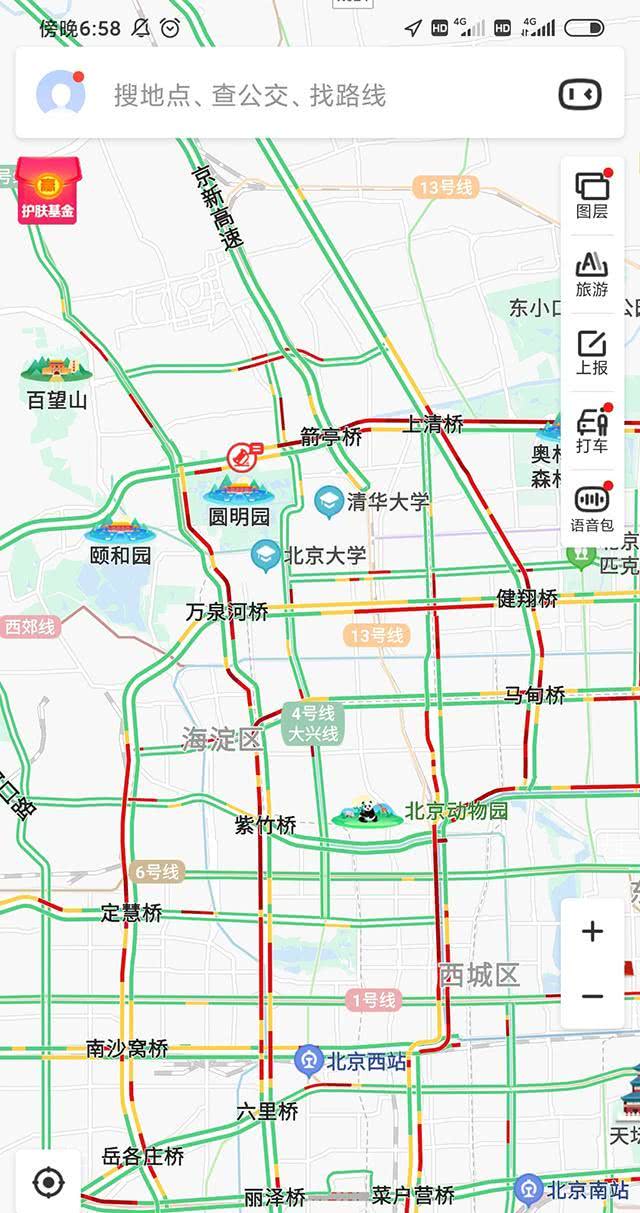Zoom in the map with plus button

pos(592,932)
